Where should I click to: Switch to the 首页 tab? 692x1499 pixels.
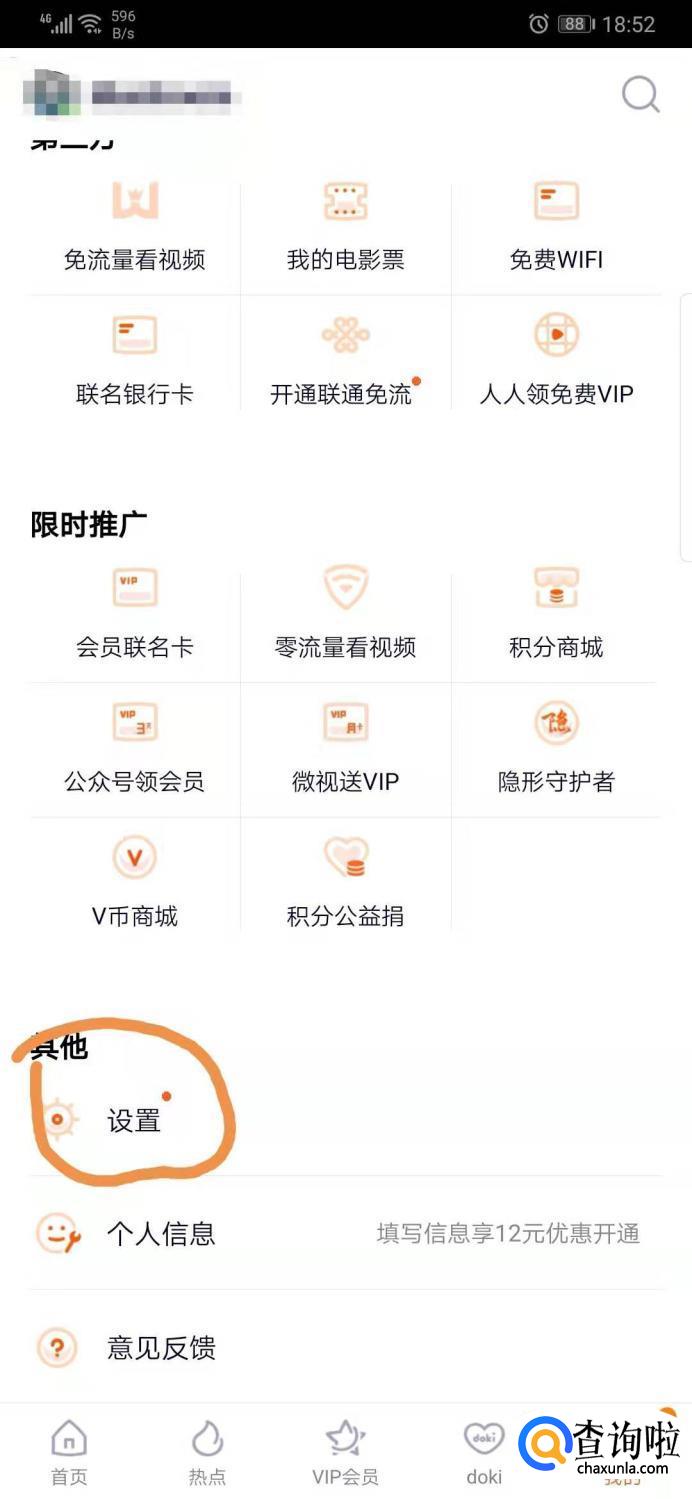click(x=69, y=1453)
